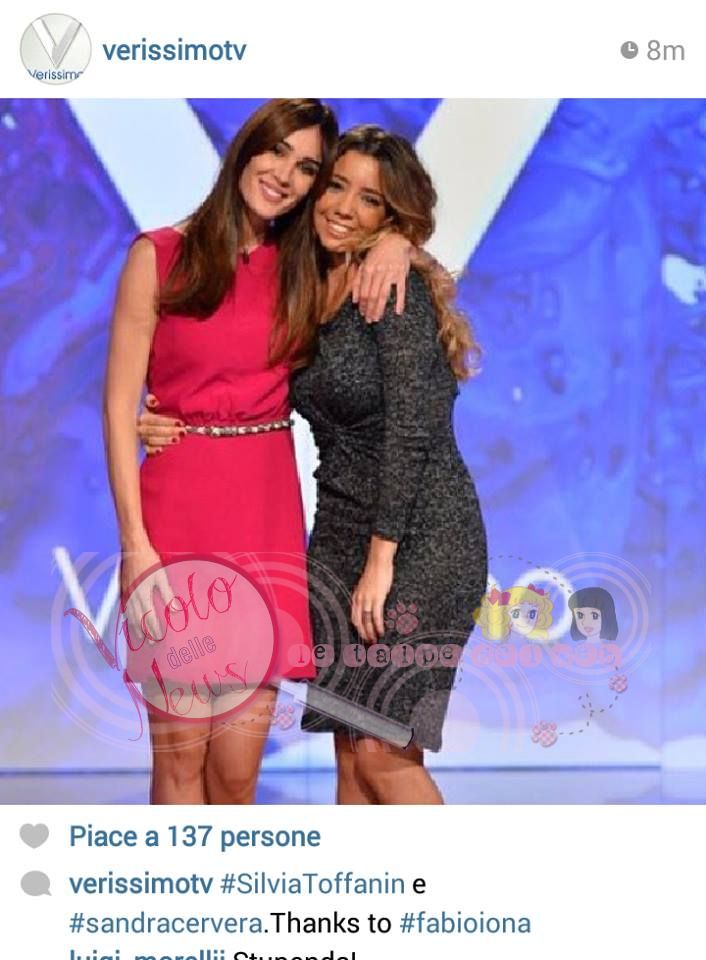Open the #sandracervera hashtag
The height and width of the screenshot is (960, 706).
point(169,922)
